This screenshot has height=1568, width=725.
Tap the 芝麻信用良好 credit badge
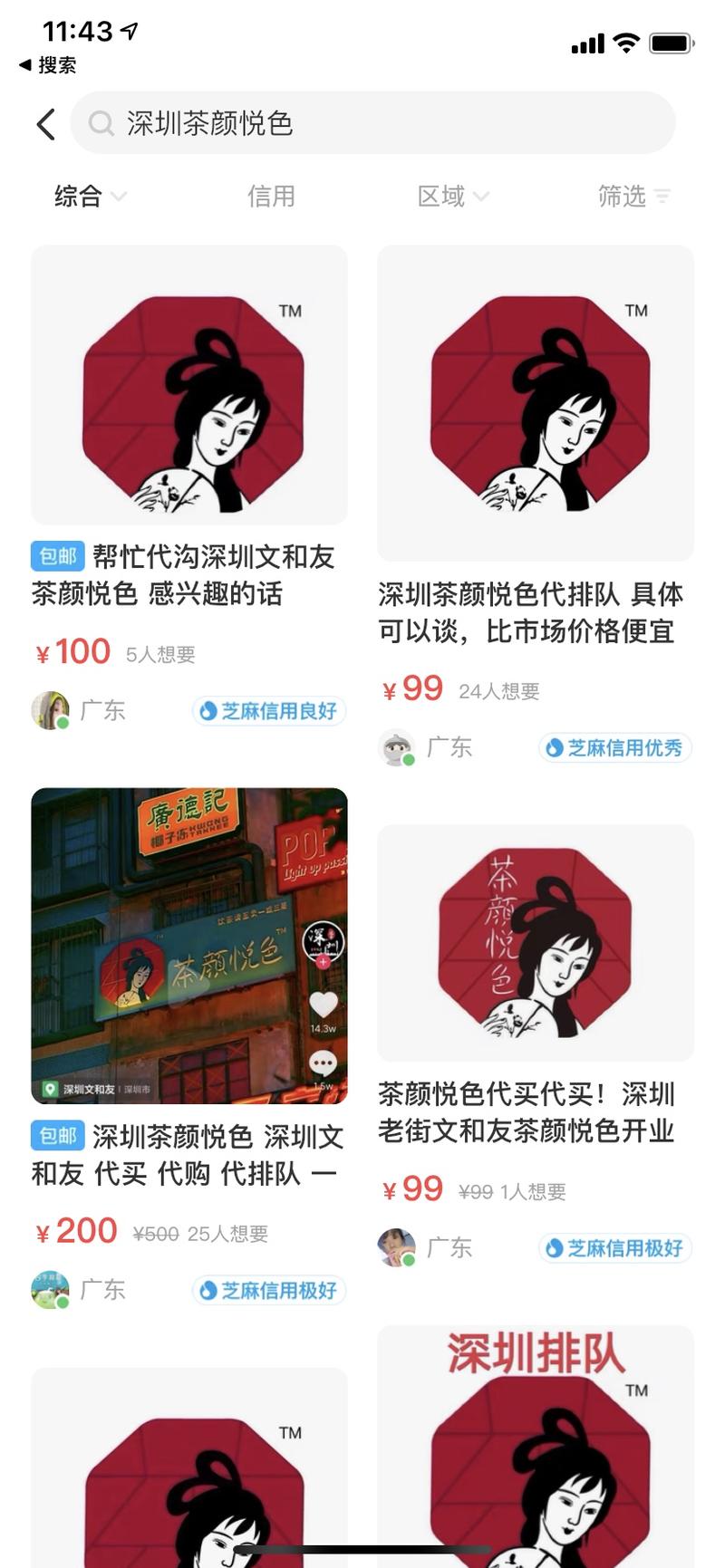pos(269,711)
